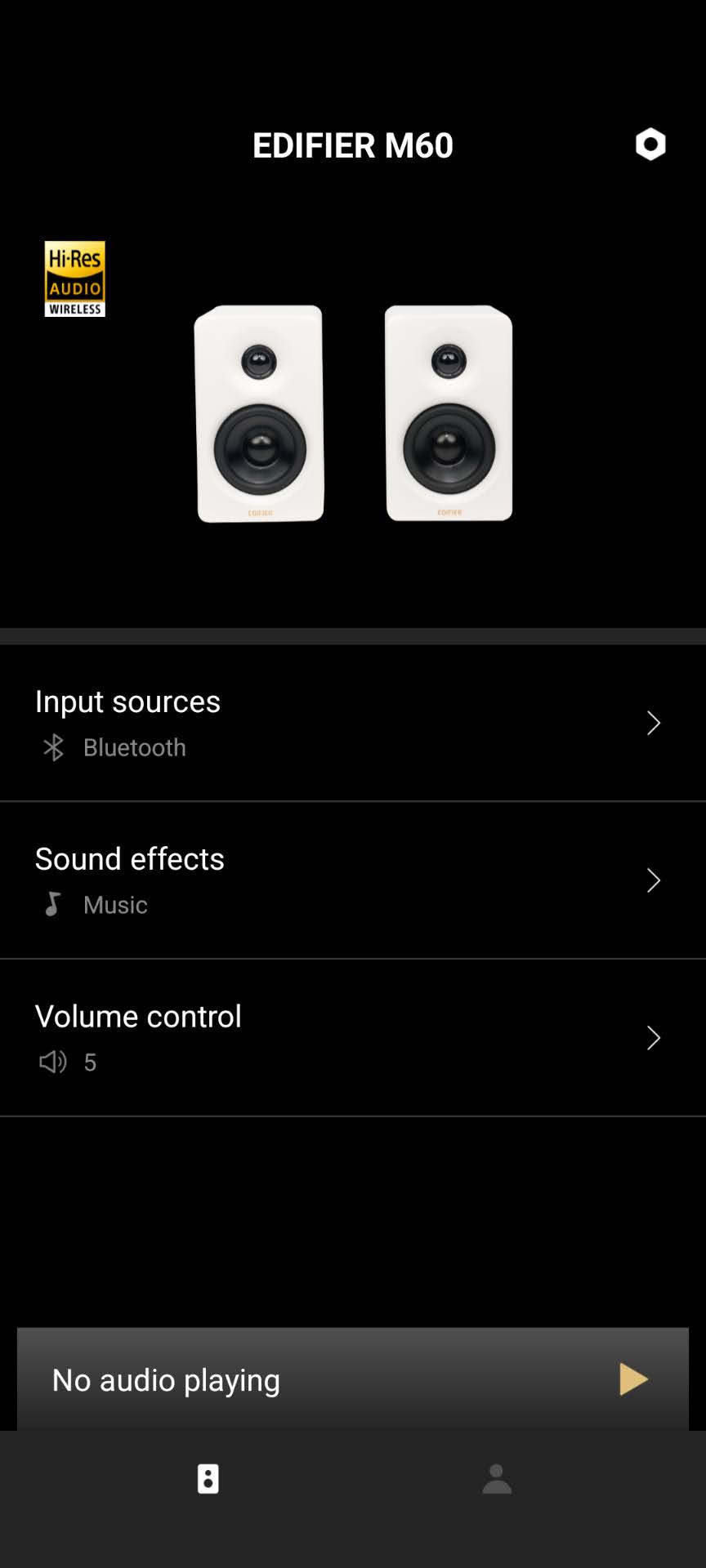Open Input sources row
This screenshot has width=706, height=1568.
coord(353,723)
